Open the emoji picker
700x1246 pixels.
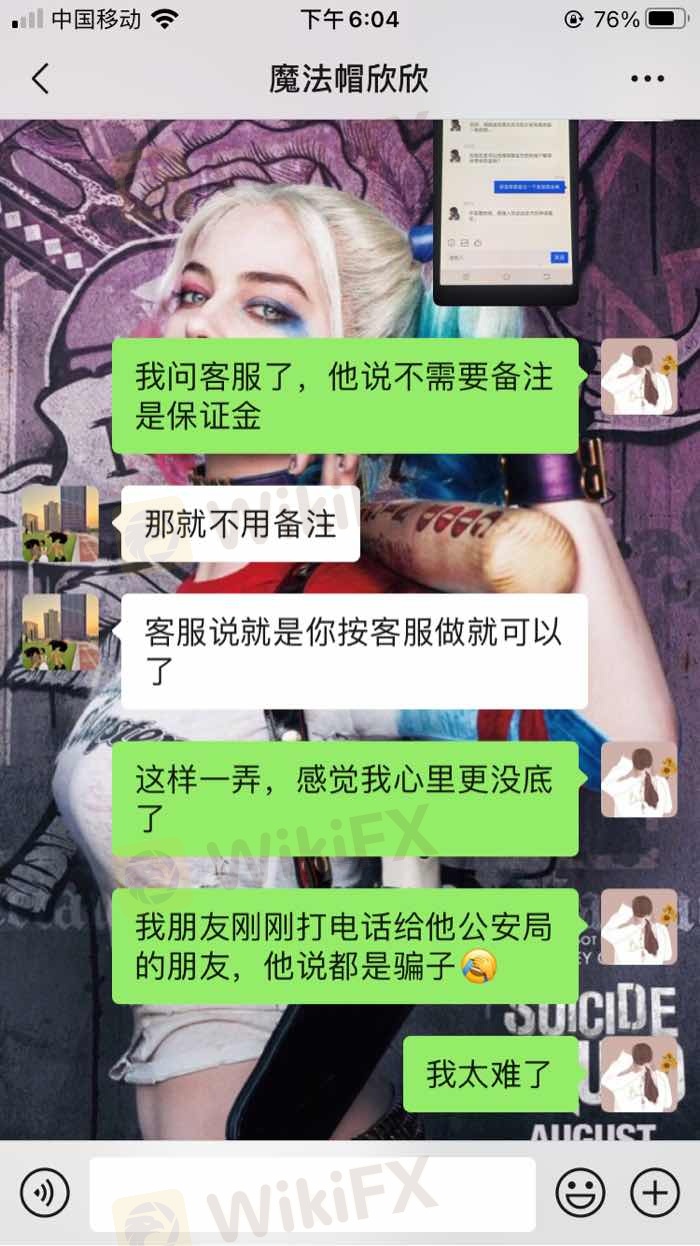click(580, 1193)
